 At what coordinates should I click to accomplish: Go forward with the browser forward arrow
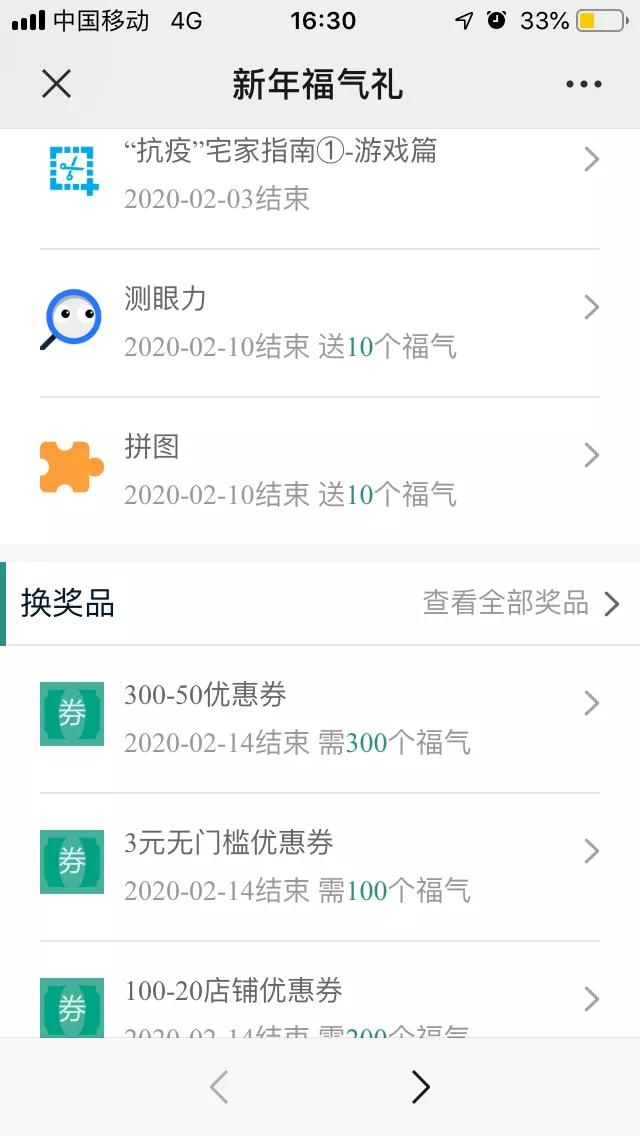tap(421, 1087)
